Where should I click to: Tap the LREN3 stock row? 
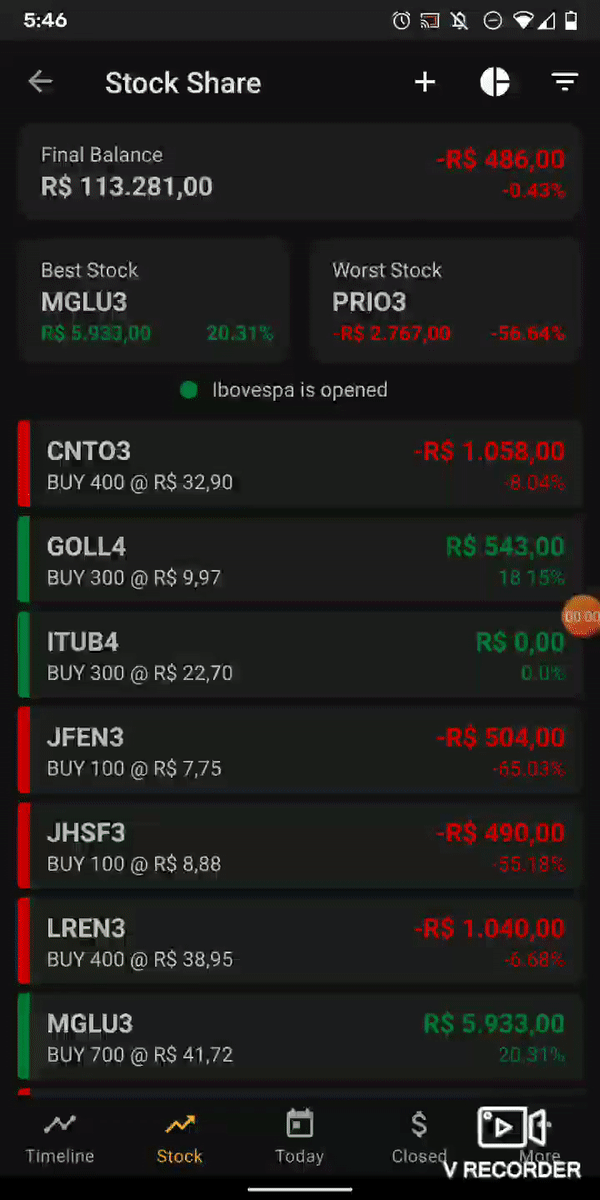tap(300, 942)
